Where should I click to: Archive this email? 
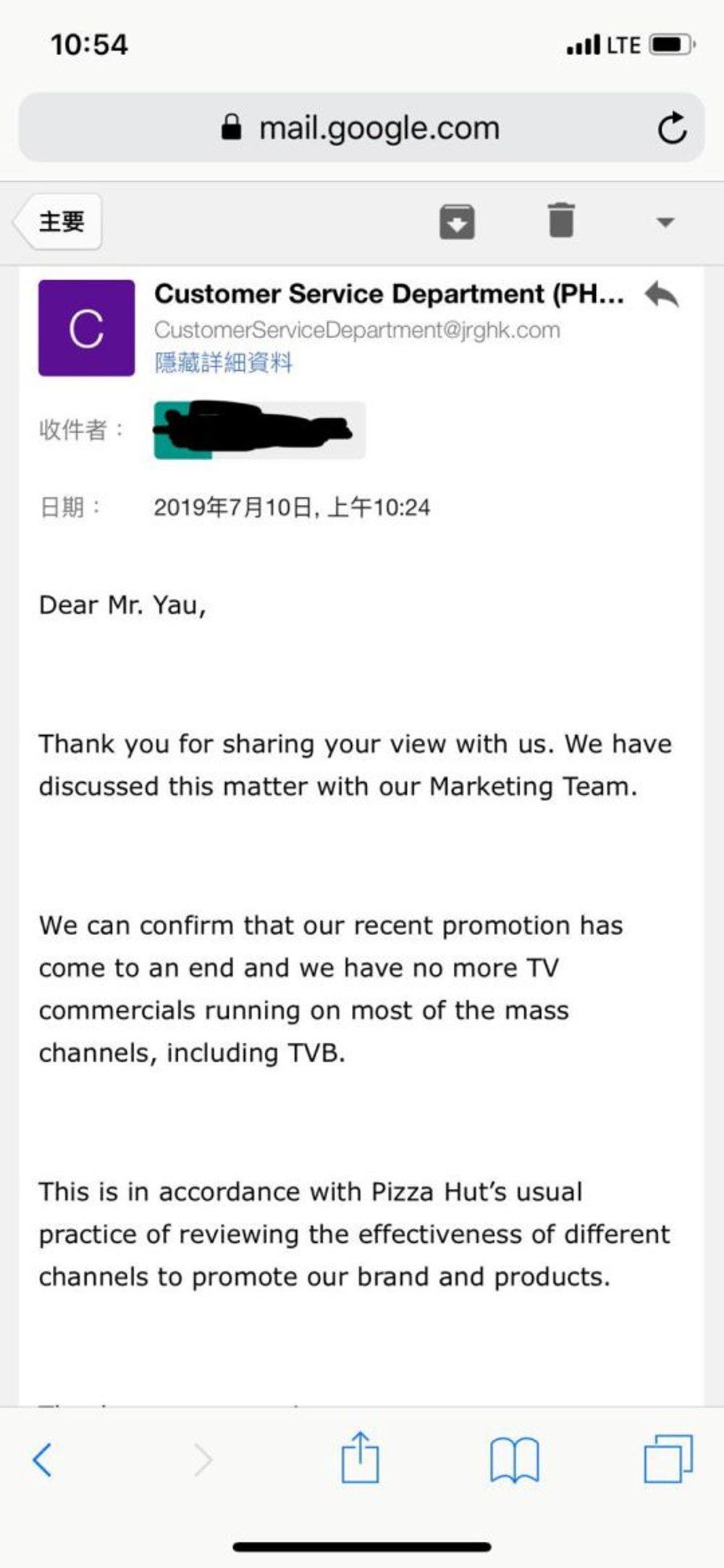point(457,221)
